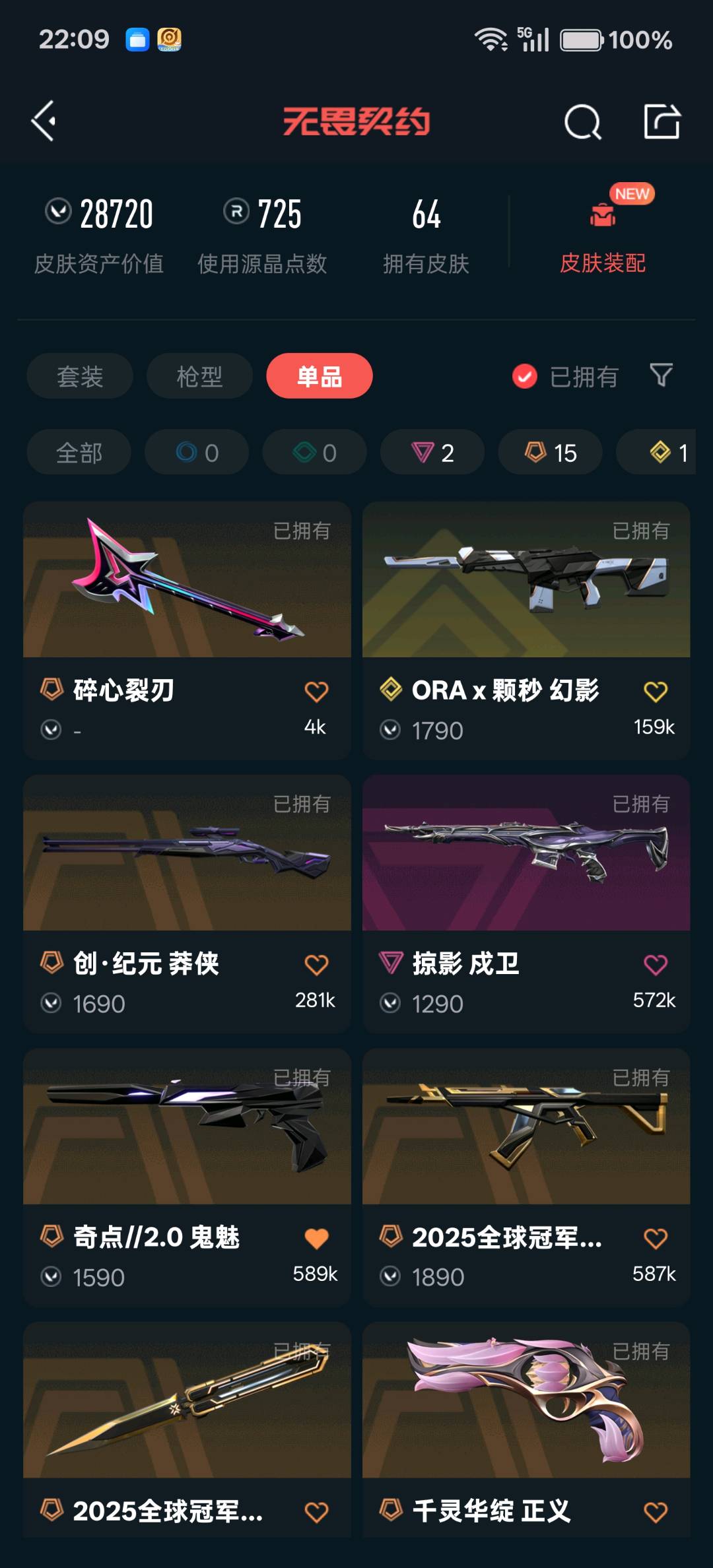Go back using the top-left arrow
The height and width of the screenshot is (1568, 713).
(44, 121)
